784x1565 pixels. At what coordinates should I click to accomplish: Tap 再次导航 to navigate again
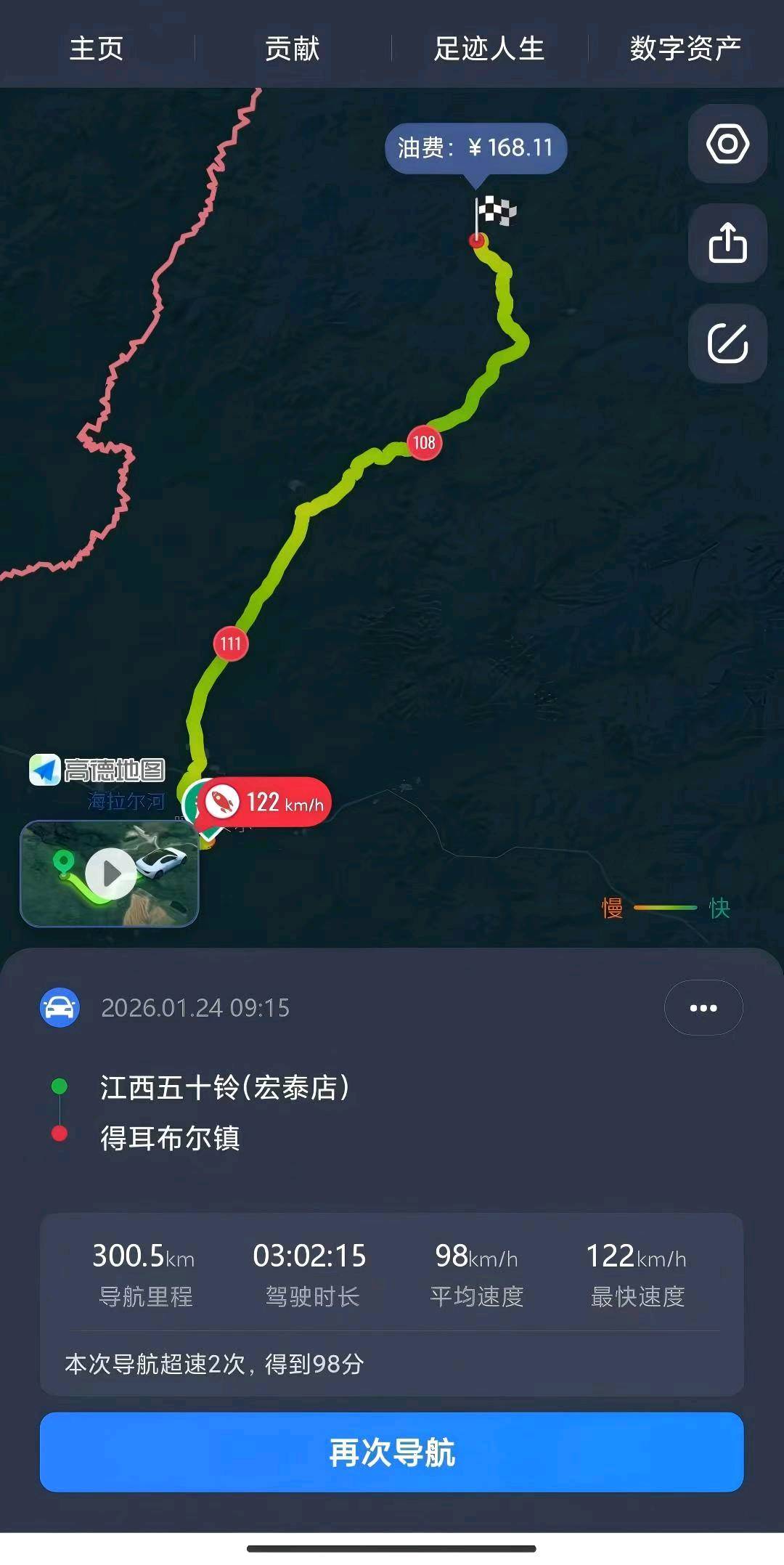[392, 1452]
